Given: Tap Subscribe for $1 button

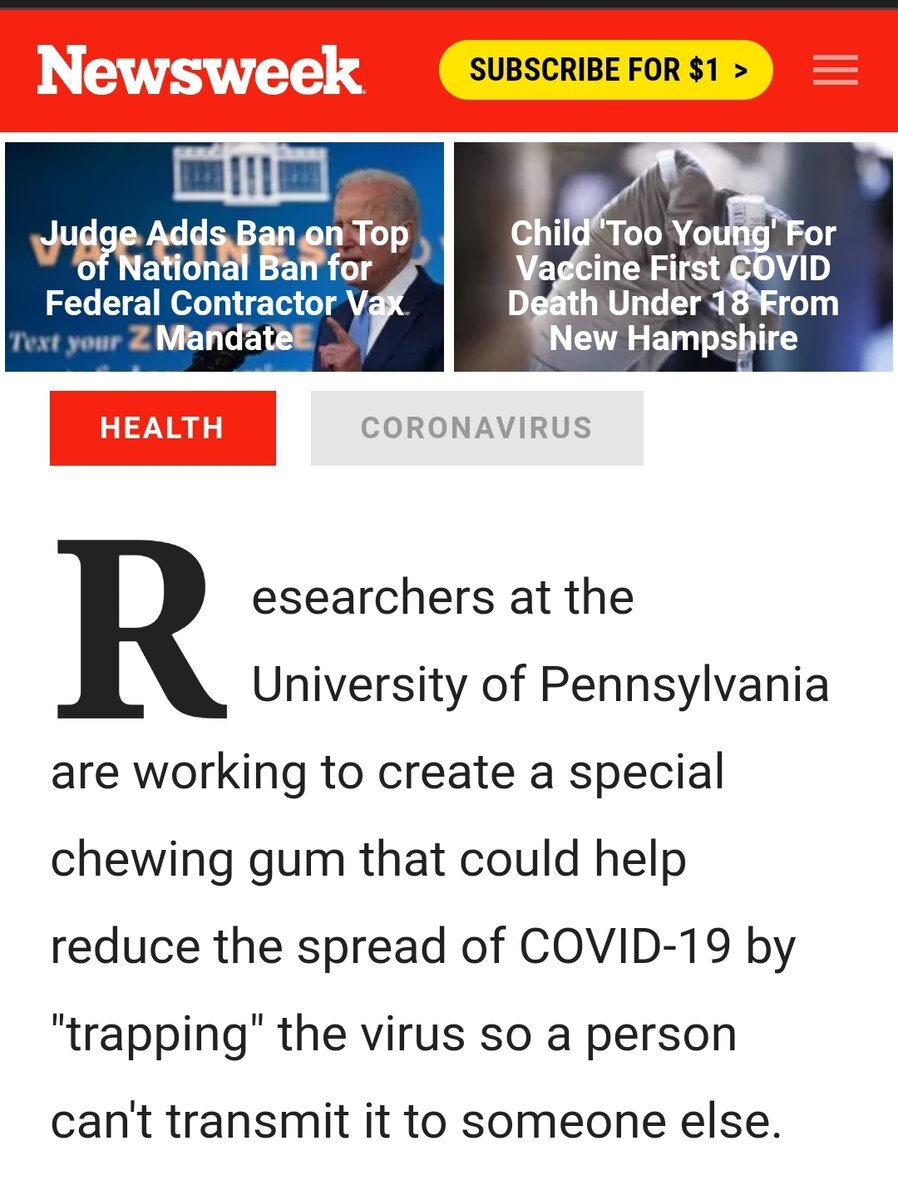Looking at the screenshot, I should click(x=606, y=70).
